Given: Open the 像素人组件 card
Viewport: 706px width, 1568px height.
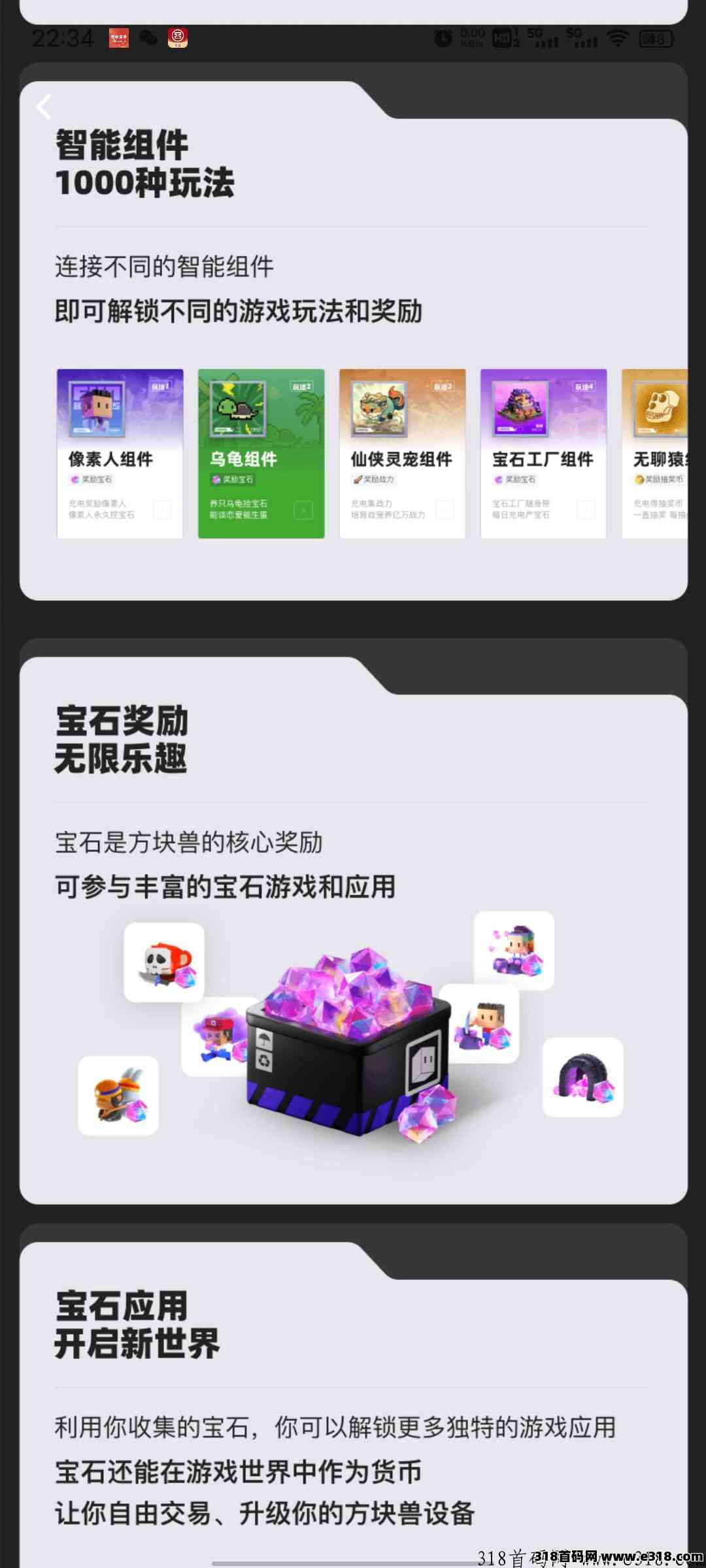Looking at the screenshot, I should click(x=120, y=453).
